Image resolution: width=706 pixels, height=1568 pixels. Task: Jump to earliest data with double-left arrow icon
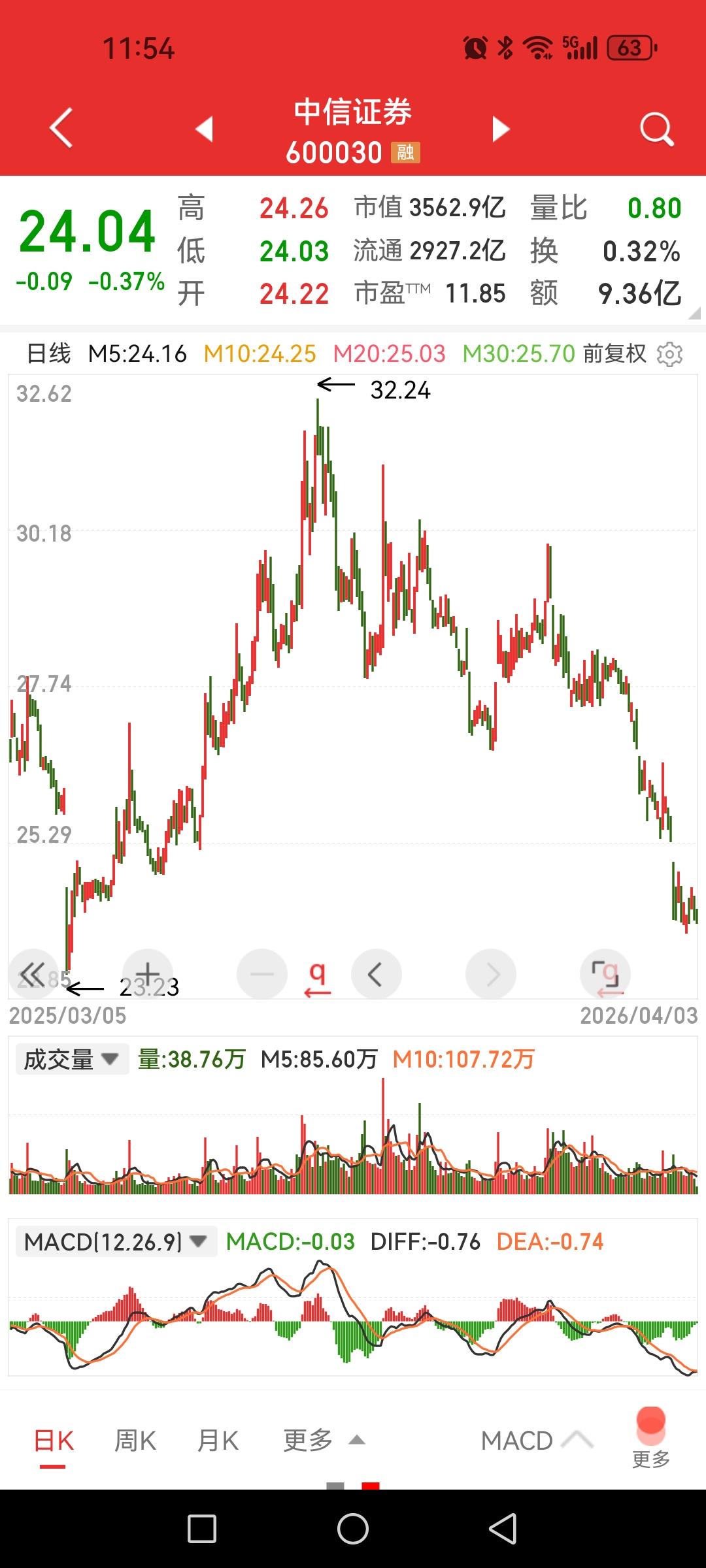click(x=33, y=973)
